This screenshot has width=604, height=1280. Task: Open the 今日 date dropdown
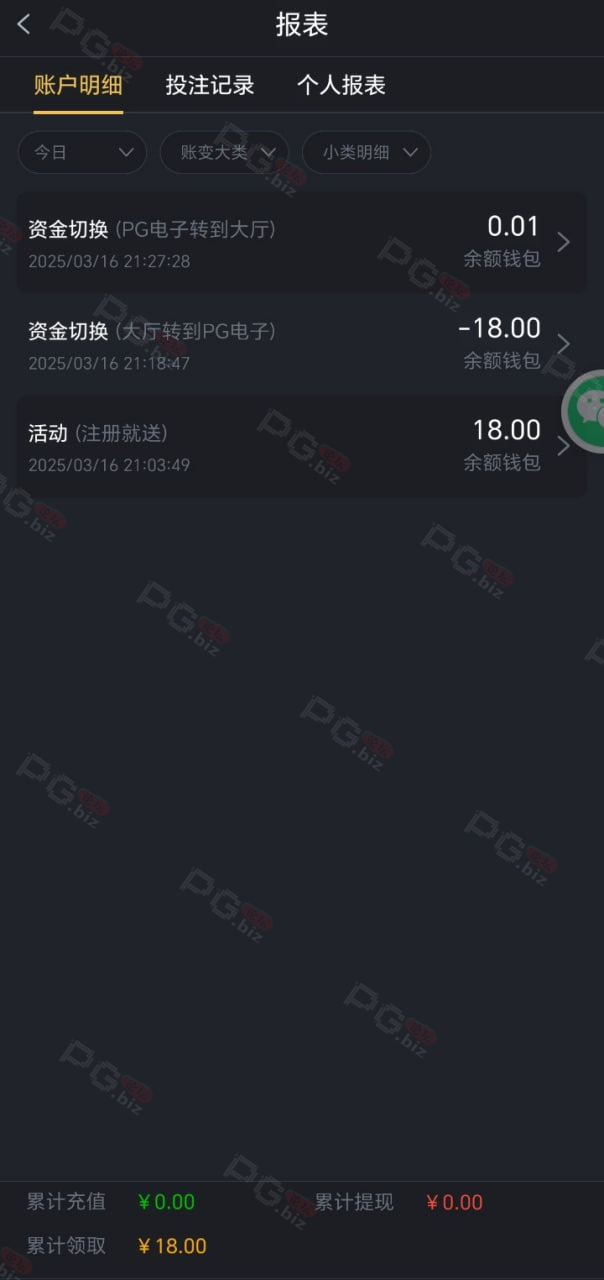[83, 153]
